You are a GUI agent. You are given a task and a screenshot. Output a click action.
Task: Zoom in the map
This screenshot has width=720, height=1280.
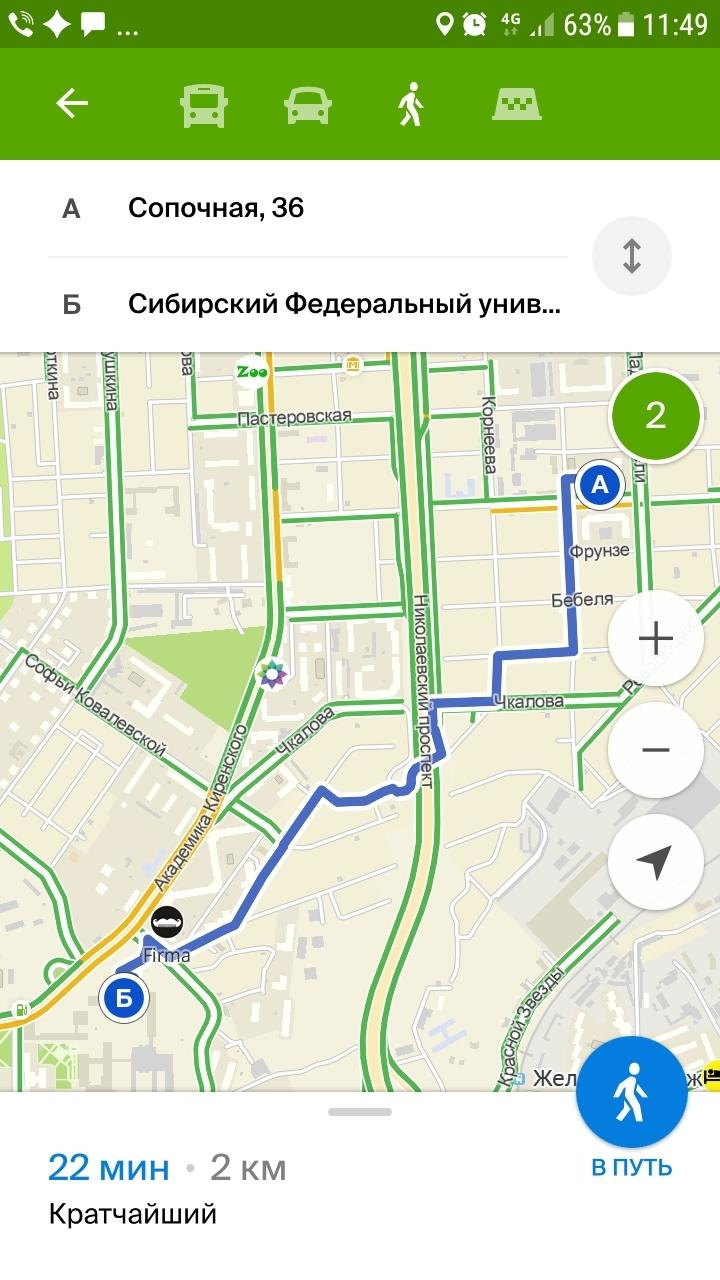(x=655, y=637)
